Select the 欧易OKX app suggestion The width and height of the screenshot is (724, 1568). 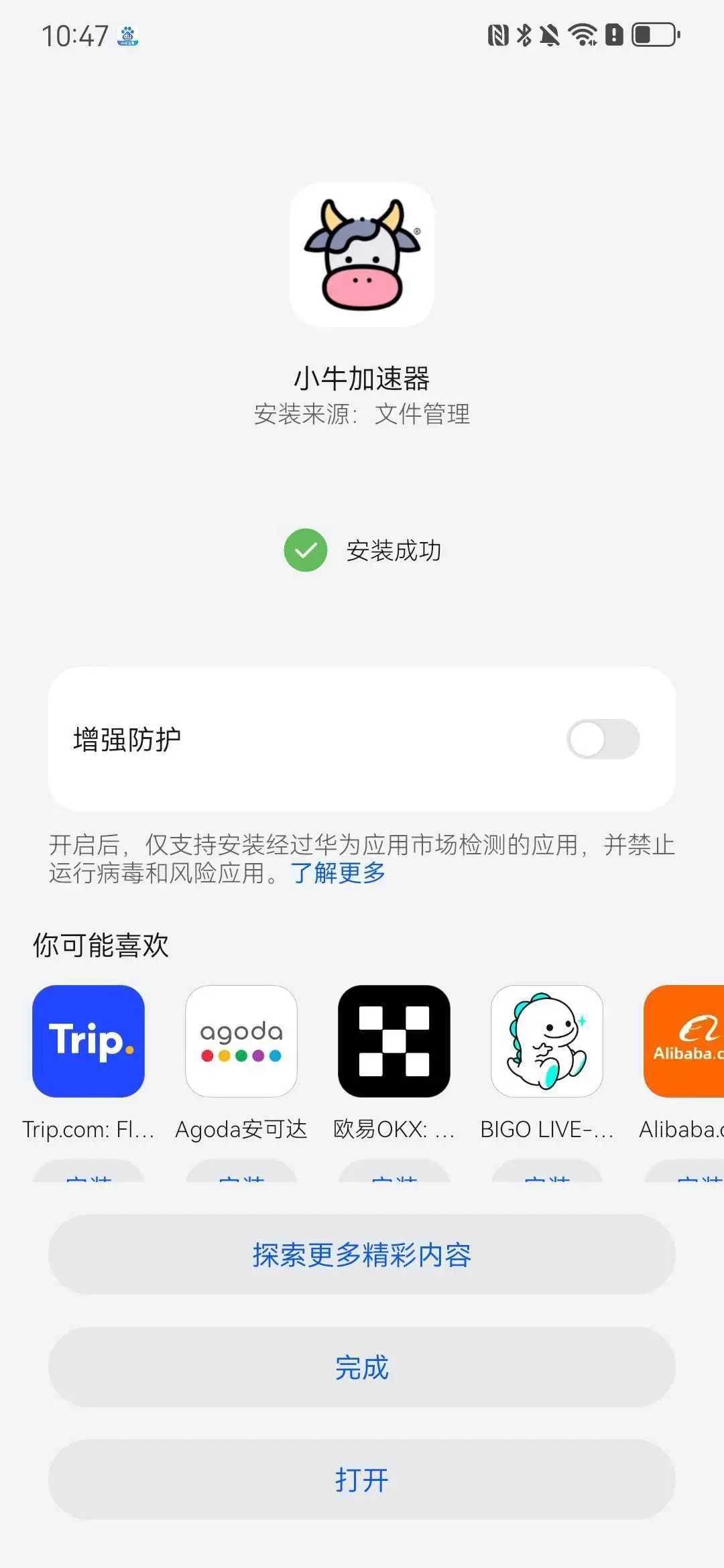tap(394, 1041)
